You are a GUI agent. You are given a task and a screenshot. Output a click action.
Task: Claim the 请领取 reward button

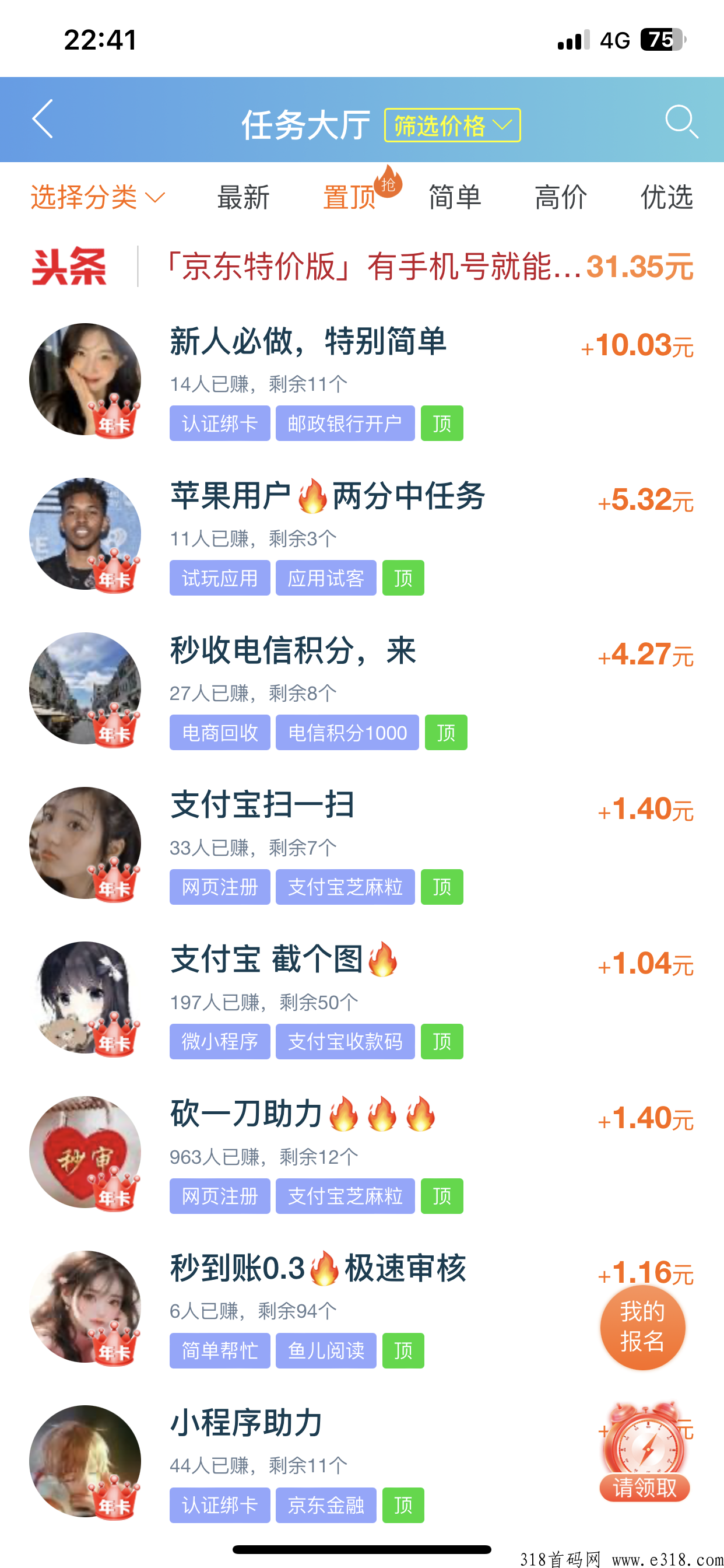[644, 1487]
